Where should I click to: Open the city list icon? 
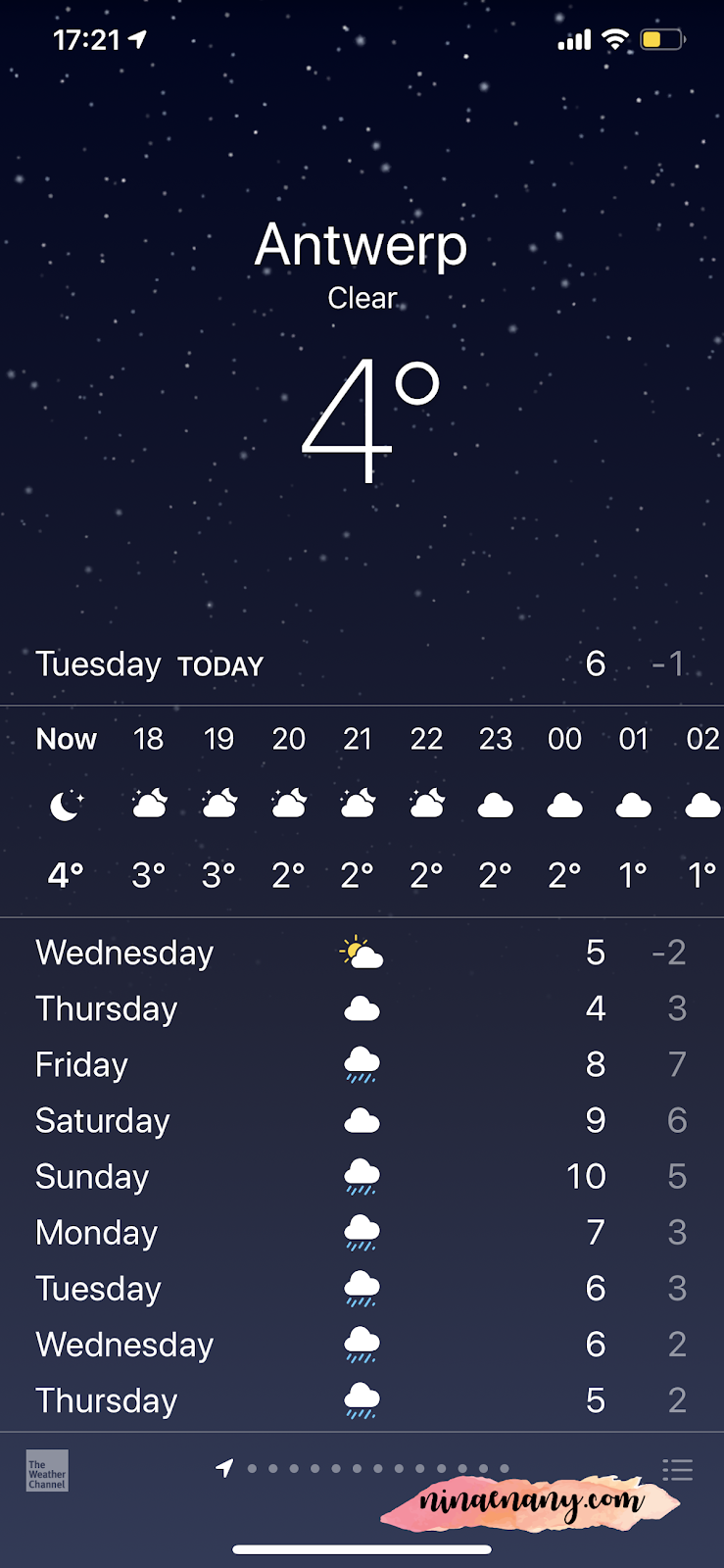(x=677, y=1469)
